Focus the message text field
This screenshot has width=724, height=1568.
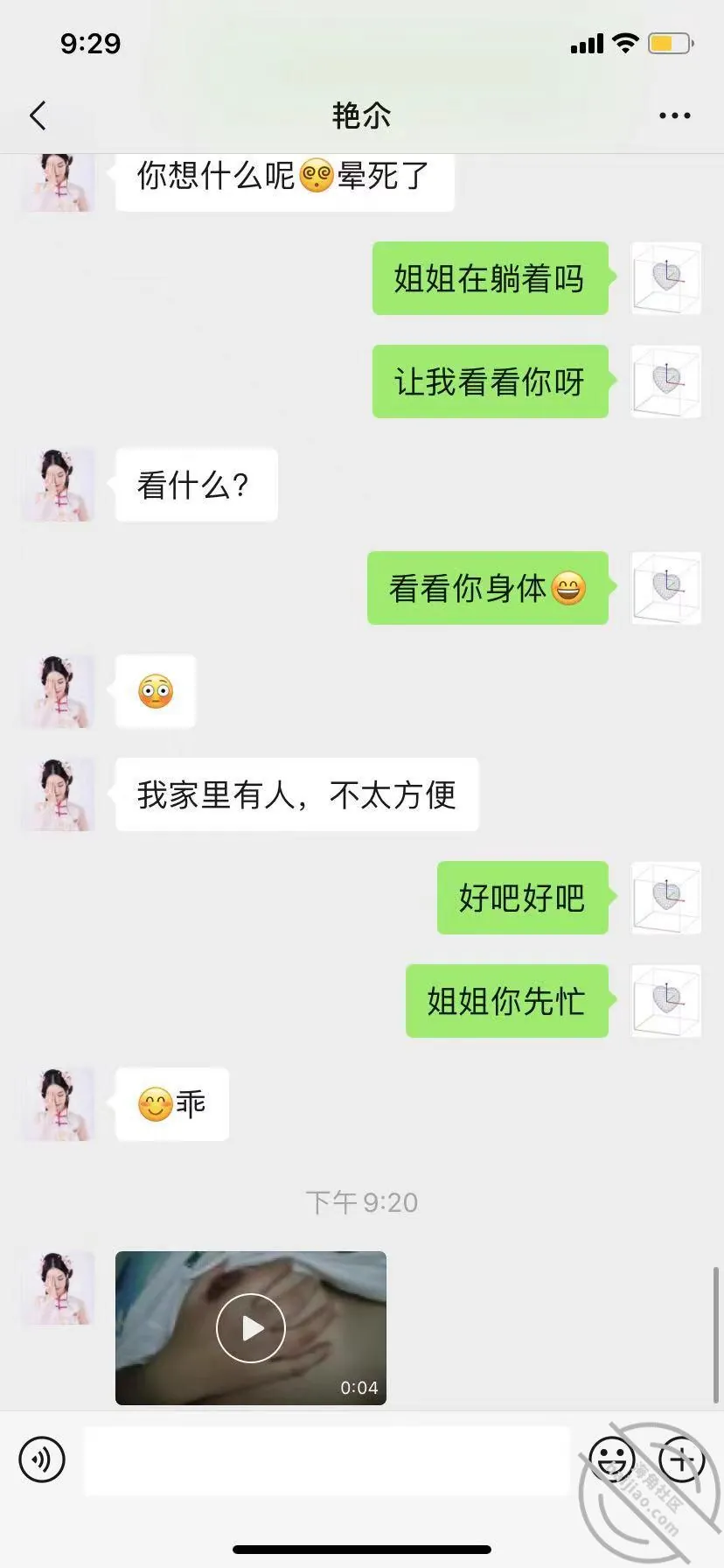(x=326, y=1459)
